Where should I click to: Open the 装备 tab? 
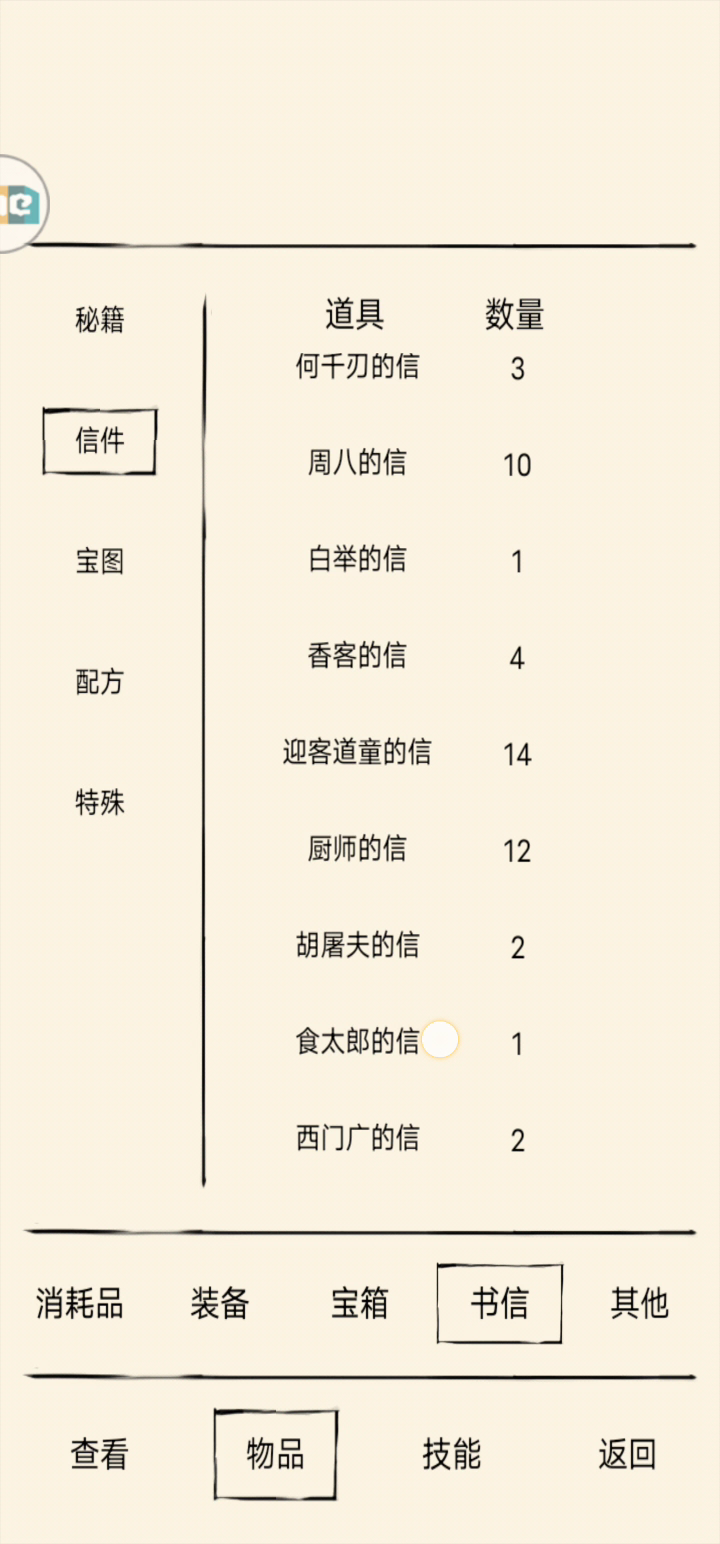220,1303
